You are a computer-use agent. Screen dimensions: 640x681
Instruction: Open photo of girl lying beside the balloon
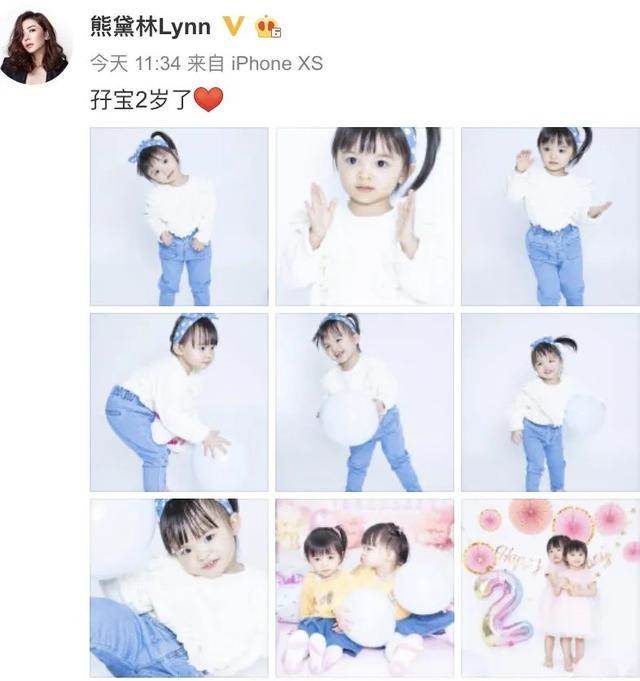coord(179,588)
